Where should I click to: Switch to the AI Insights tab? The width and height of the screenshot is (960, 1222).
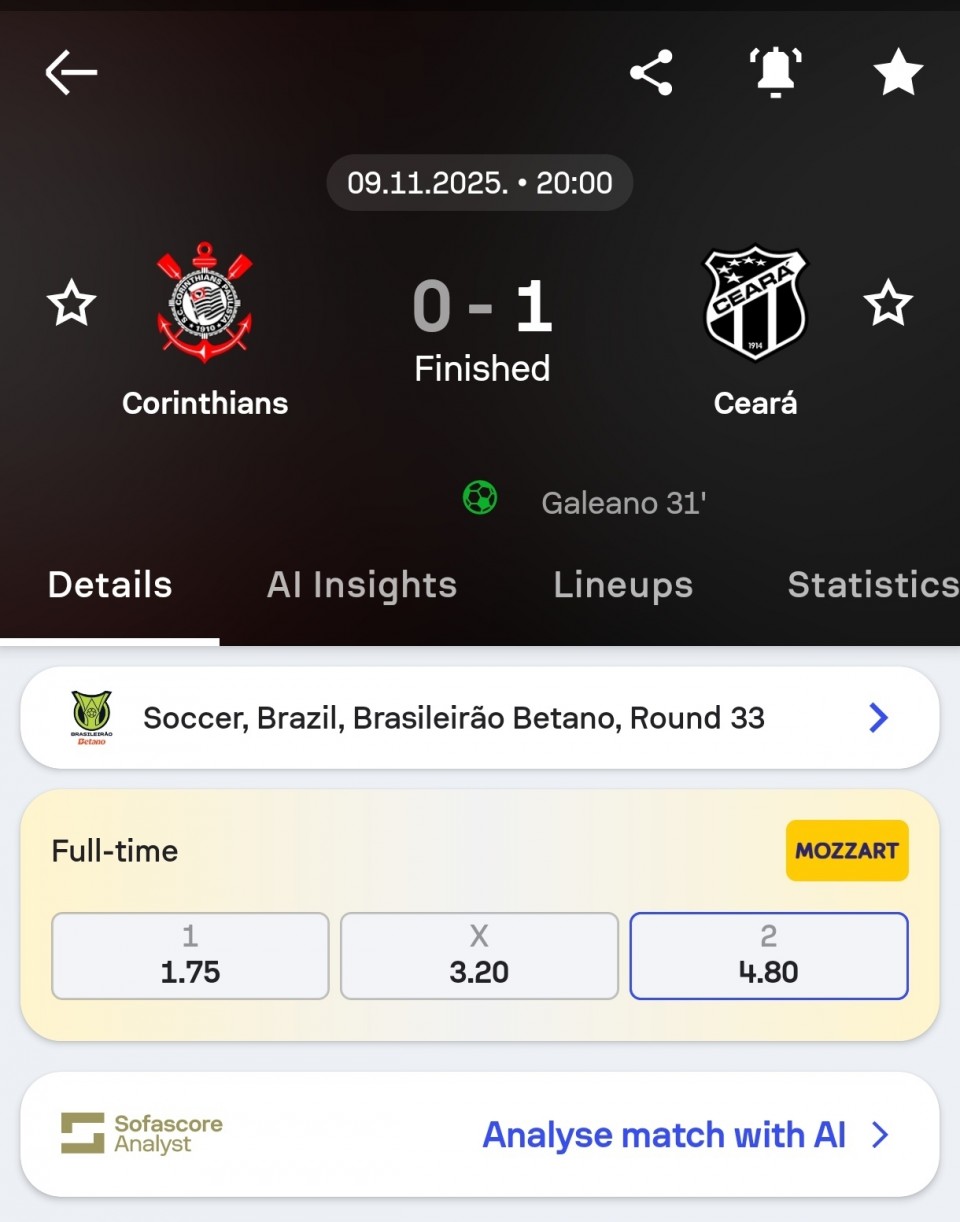[361, 585]
